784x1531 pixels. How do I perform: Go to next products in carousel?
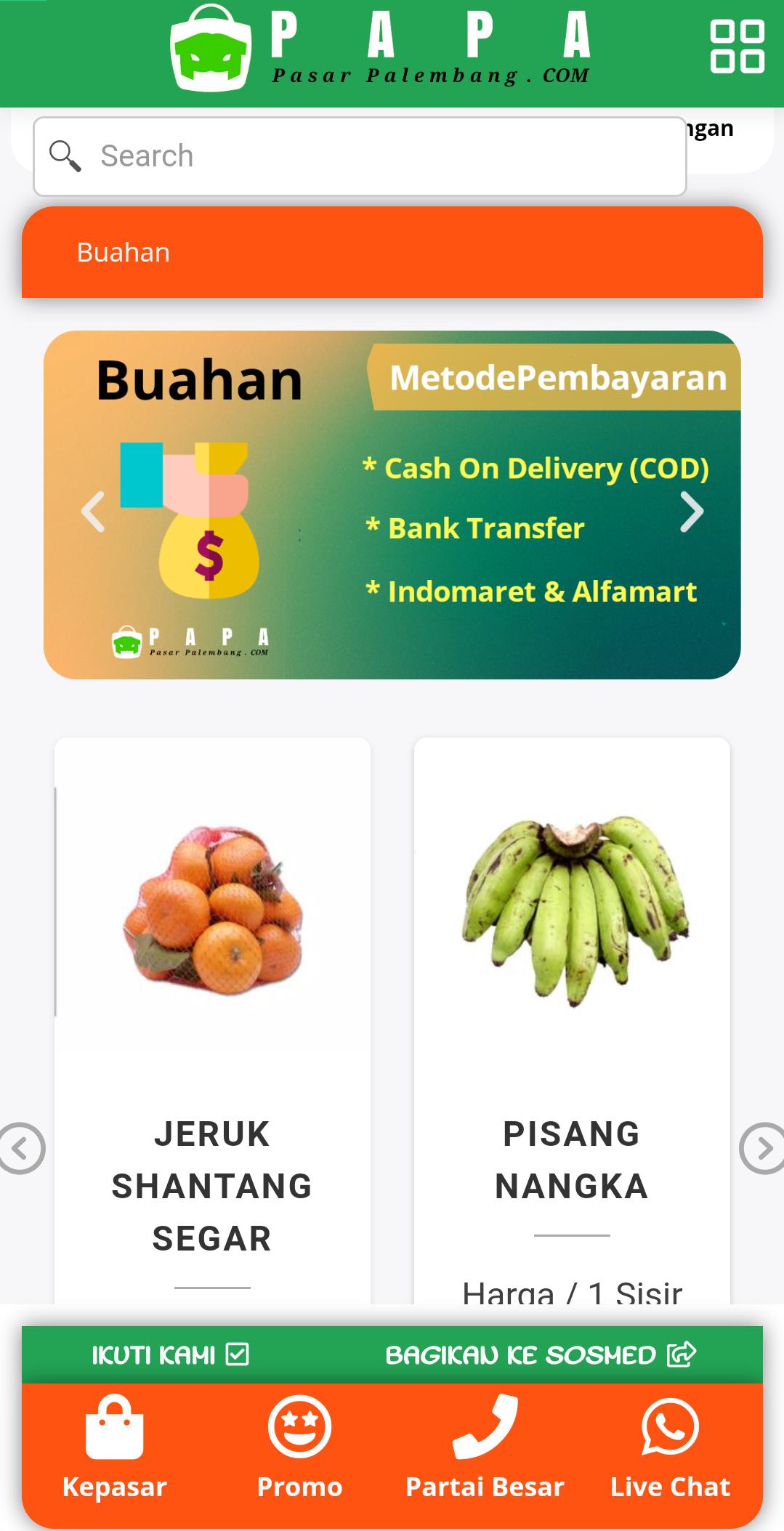[x=761, y=1148]
